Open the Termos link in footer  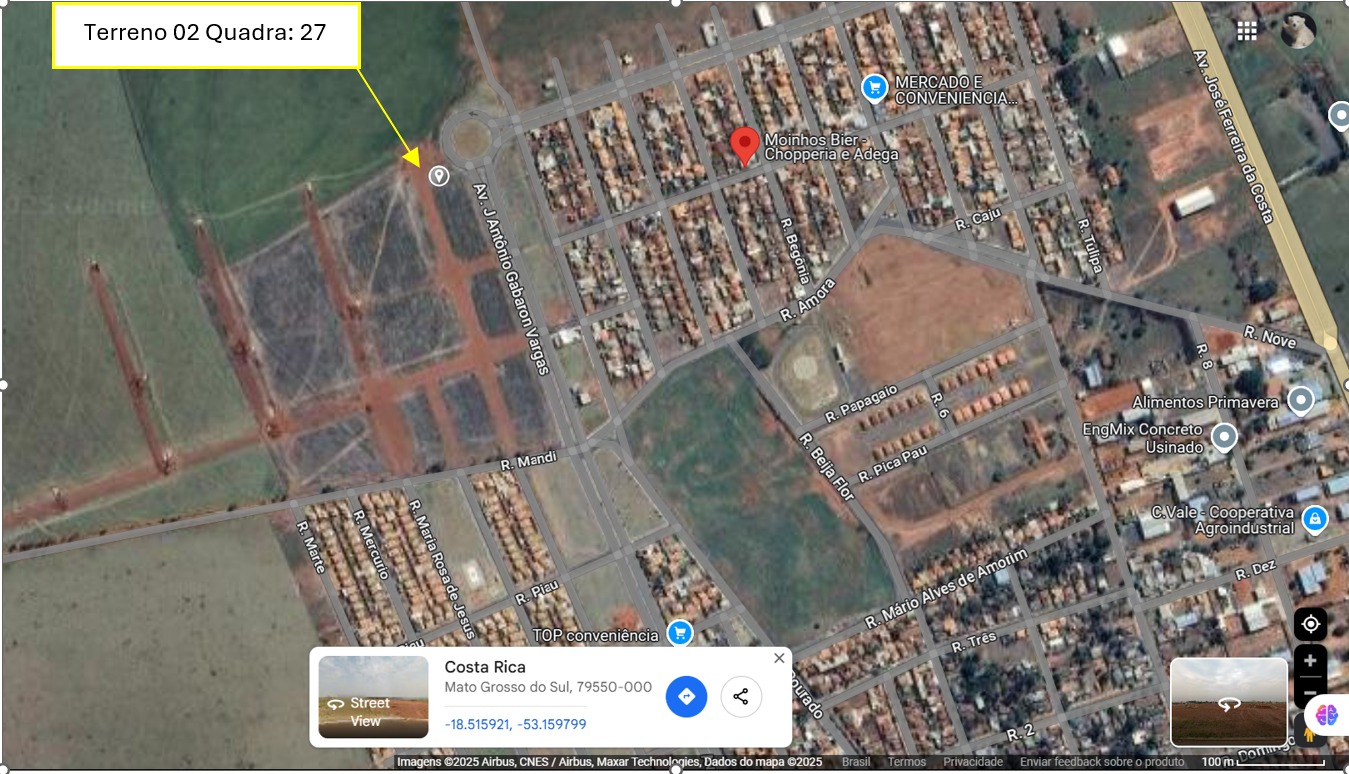pos(906,762)
